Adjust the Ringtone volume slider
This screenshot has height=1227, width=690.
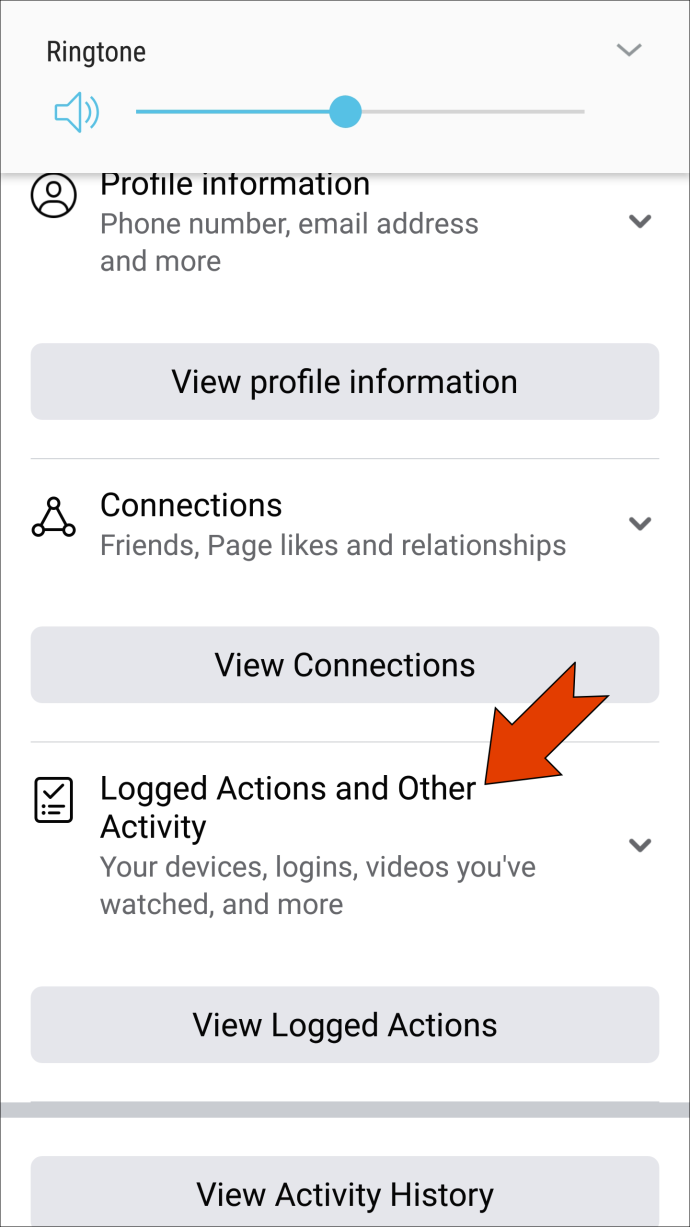[x=360, y=112]
